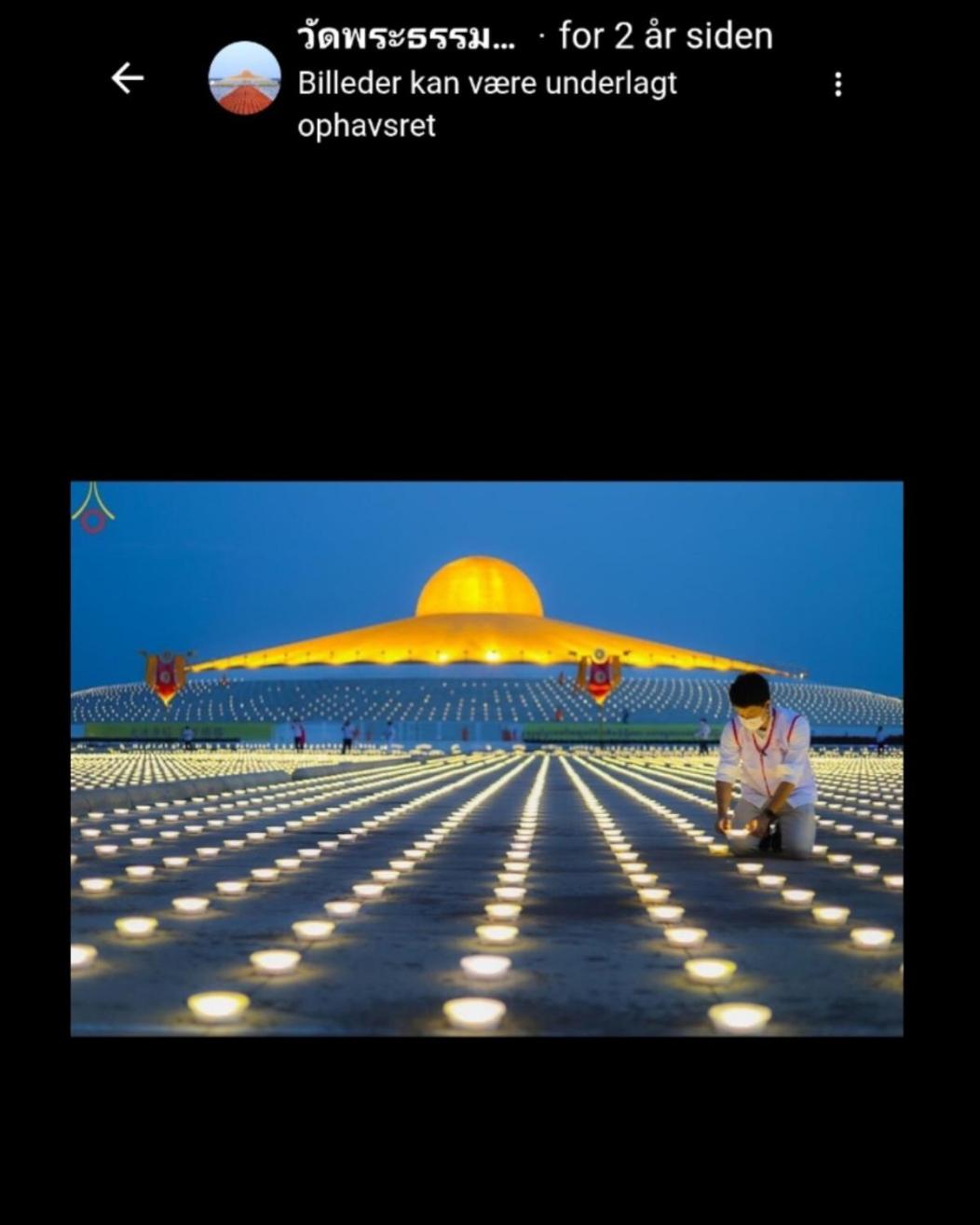Open the three-dot overflow menu

pos(837,85)
